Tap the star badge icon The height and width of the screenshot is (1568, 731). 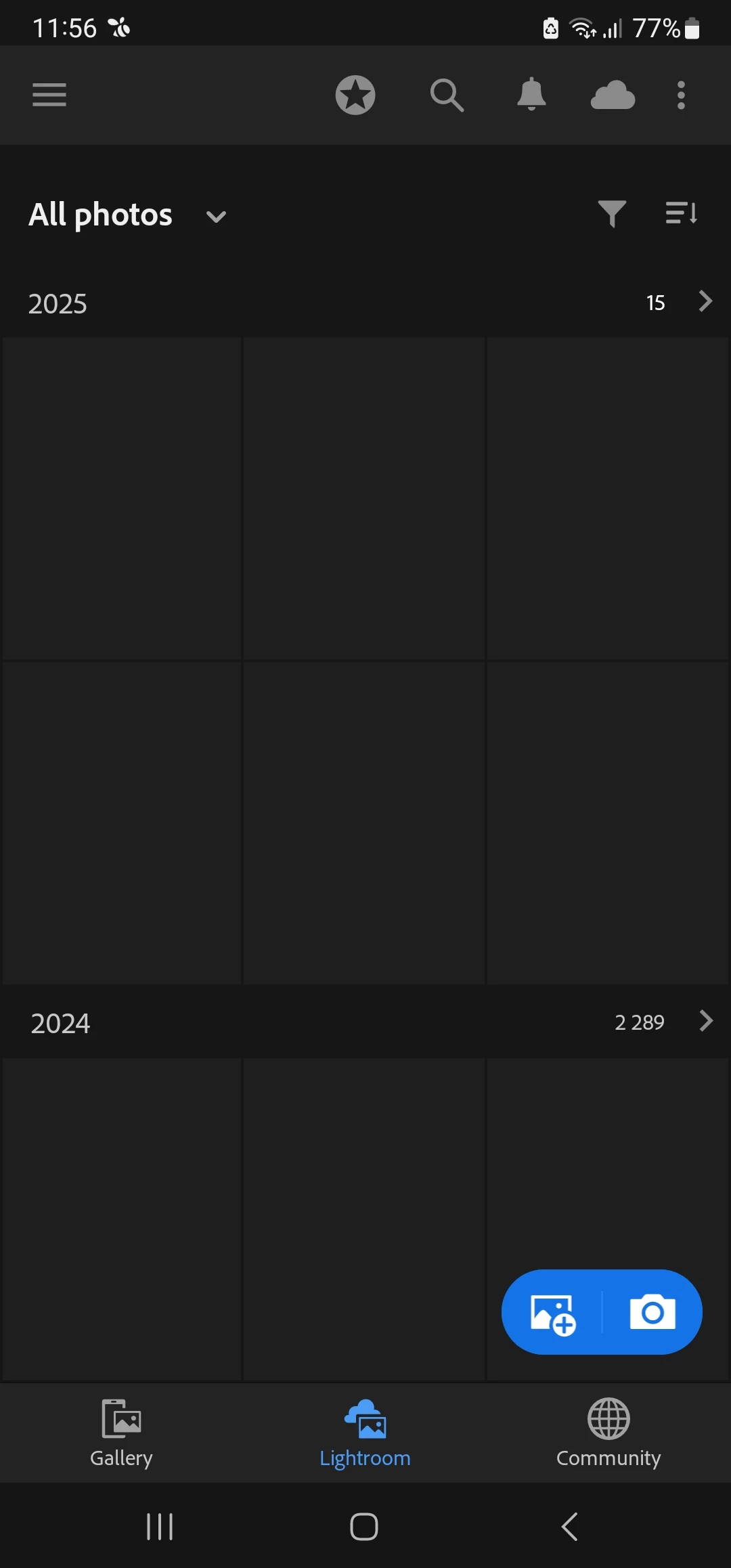point(355,95)
